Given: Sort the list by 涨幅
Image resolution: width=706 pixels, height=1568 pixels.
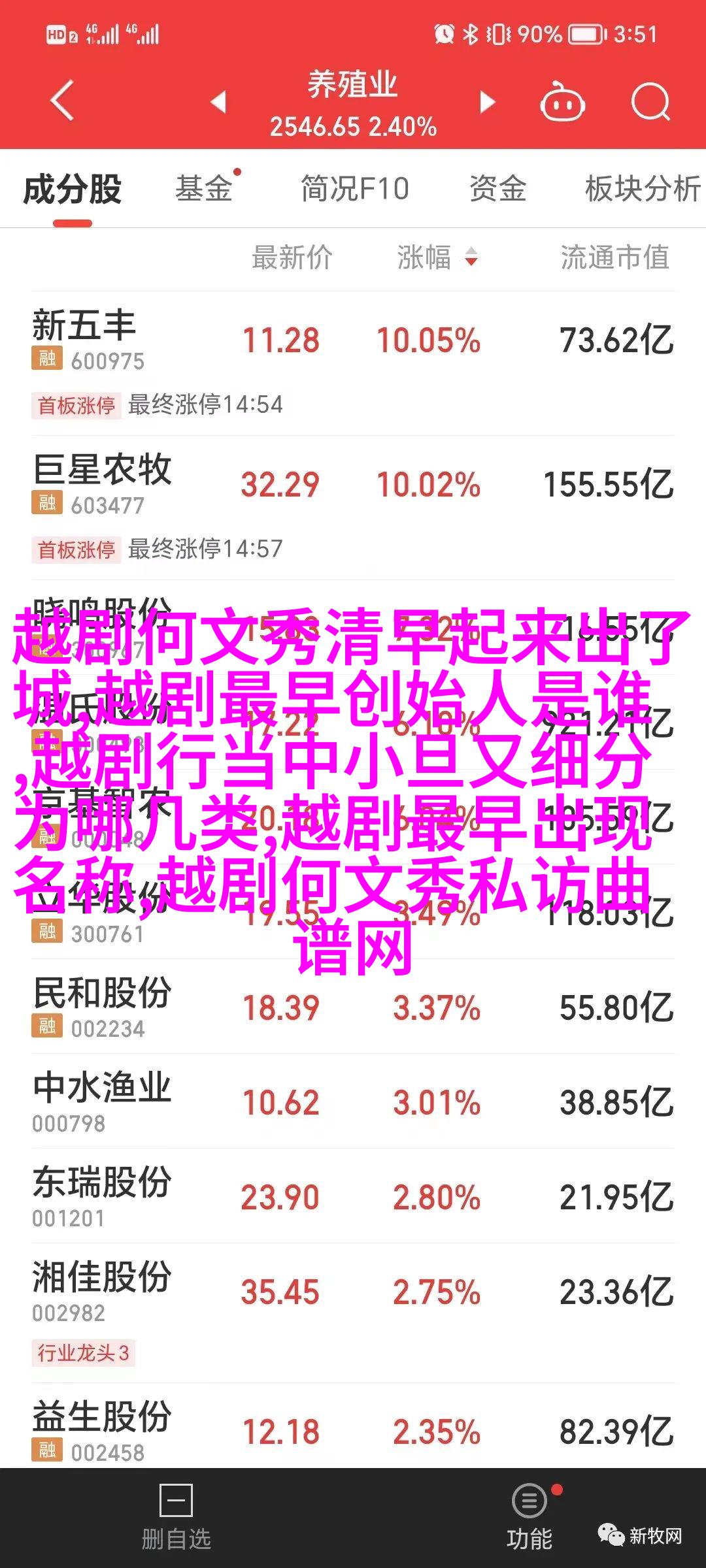Looking at the screenshot, I should tap(437, 257).
